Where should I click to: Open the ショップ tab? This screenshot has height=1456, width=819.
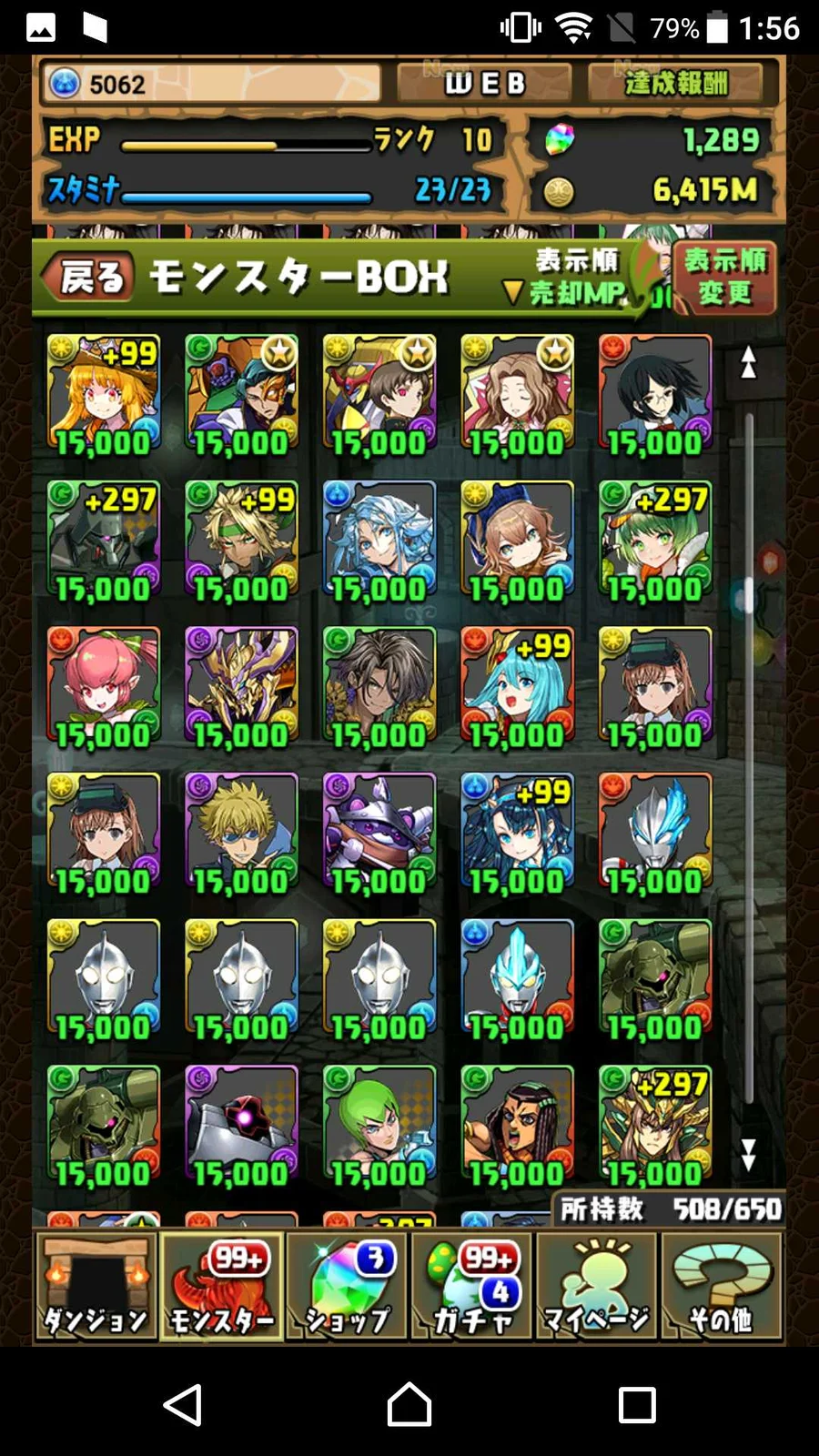click(x=347, y=1287)
